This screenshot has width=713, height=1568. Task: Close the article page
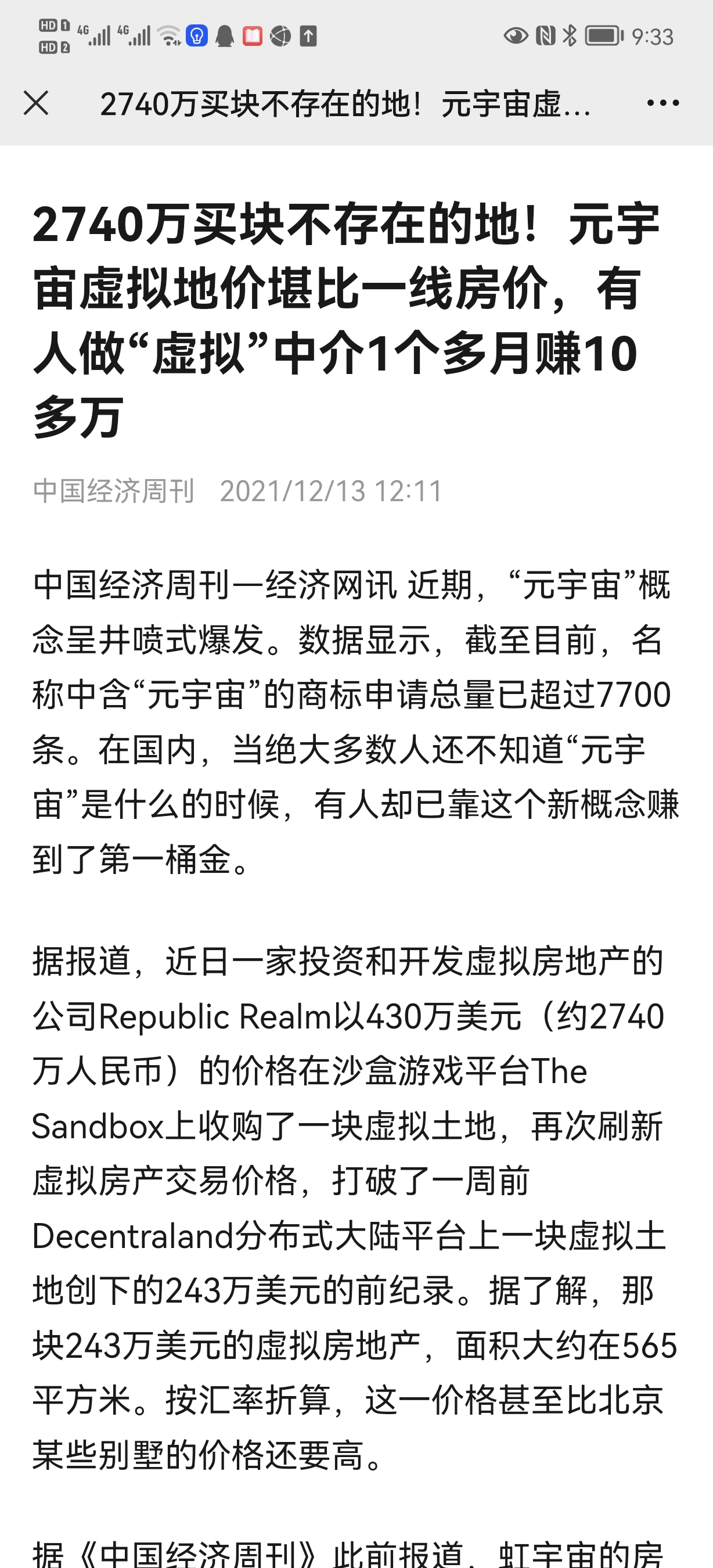click(x=36, y=103)
